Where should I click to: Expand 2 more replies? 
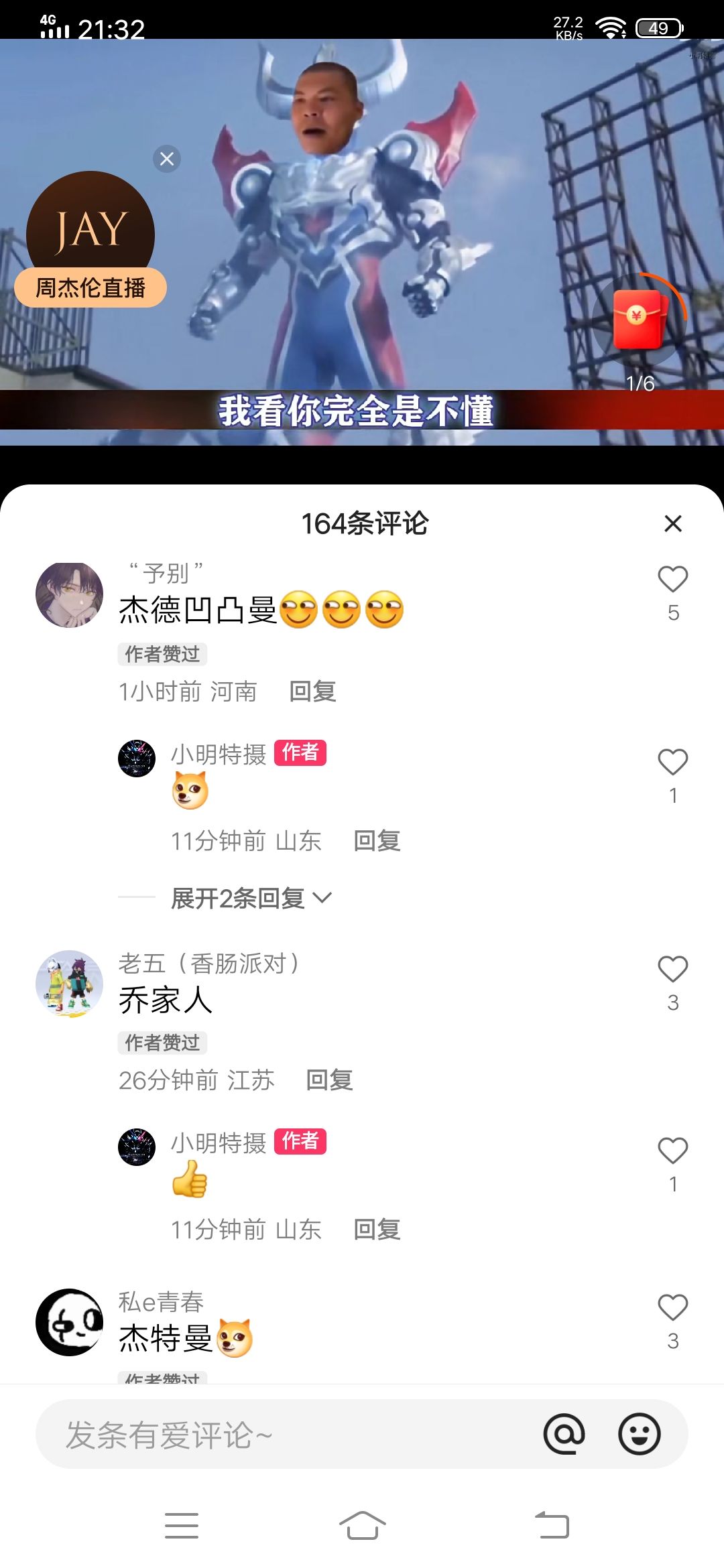click(251, 898)
